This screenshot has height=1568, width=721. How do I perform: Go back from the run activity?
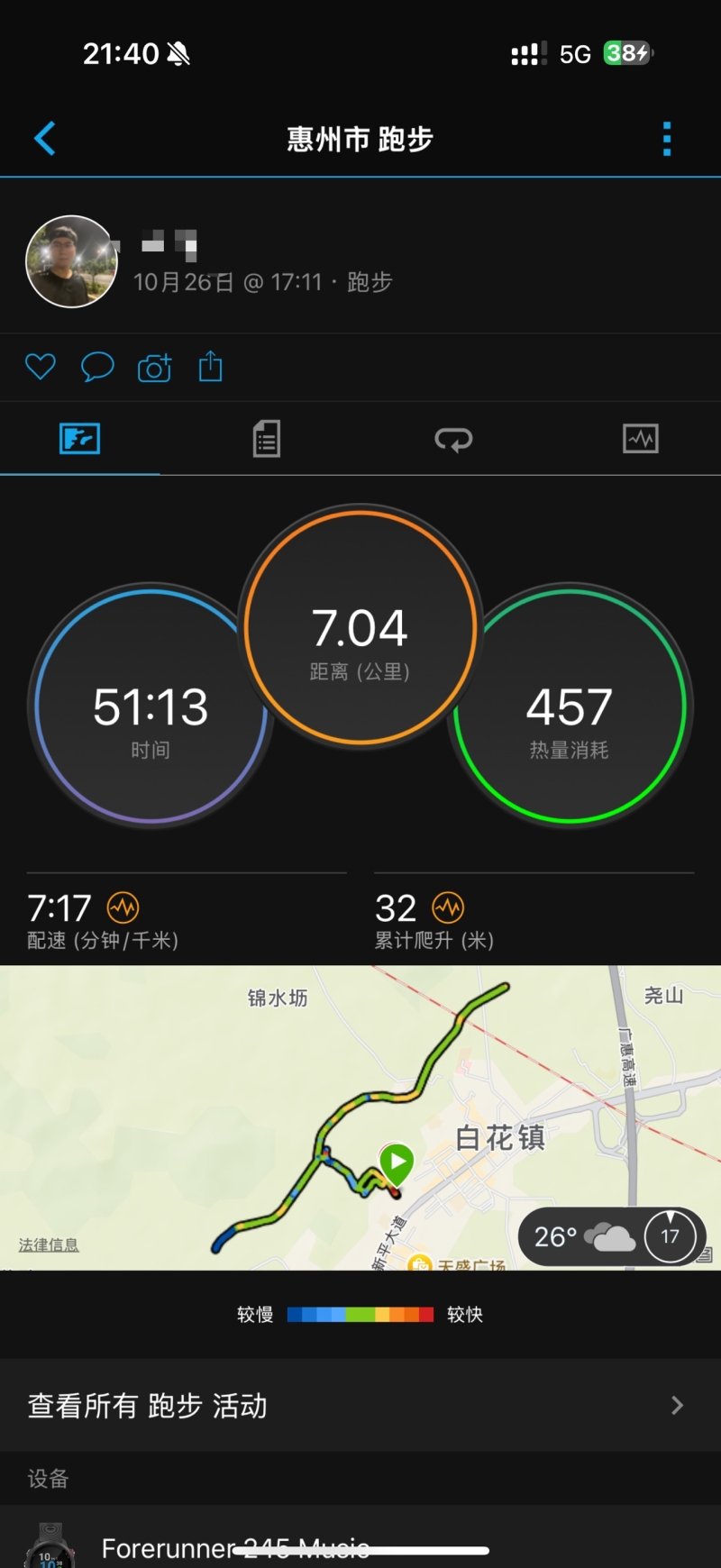coord(45,139)
